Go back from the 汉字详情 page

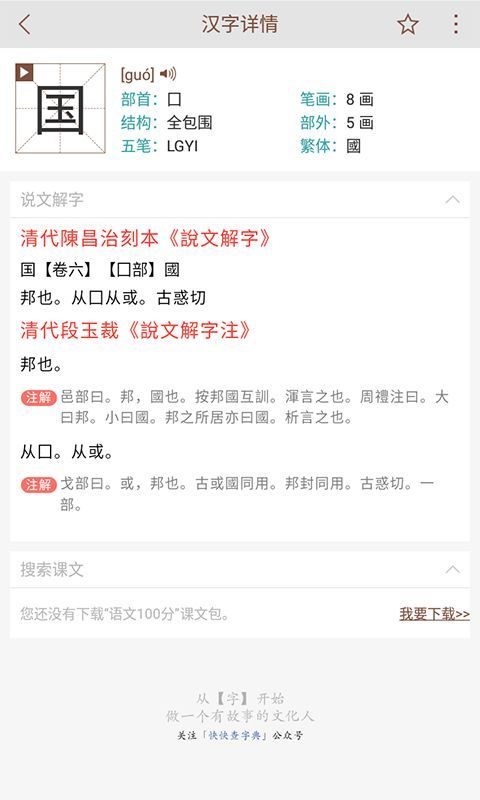24,24
